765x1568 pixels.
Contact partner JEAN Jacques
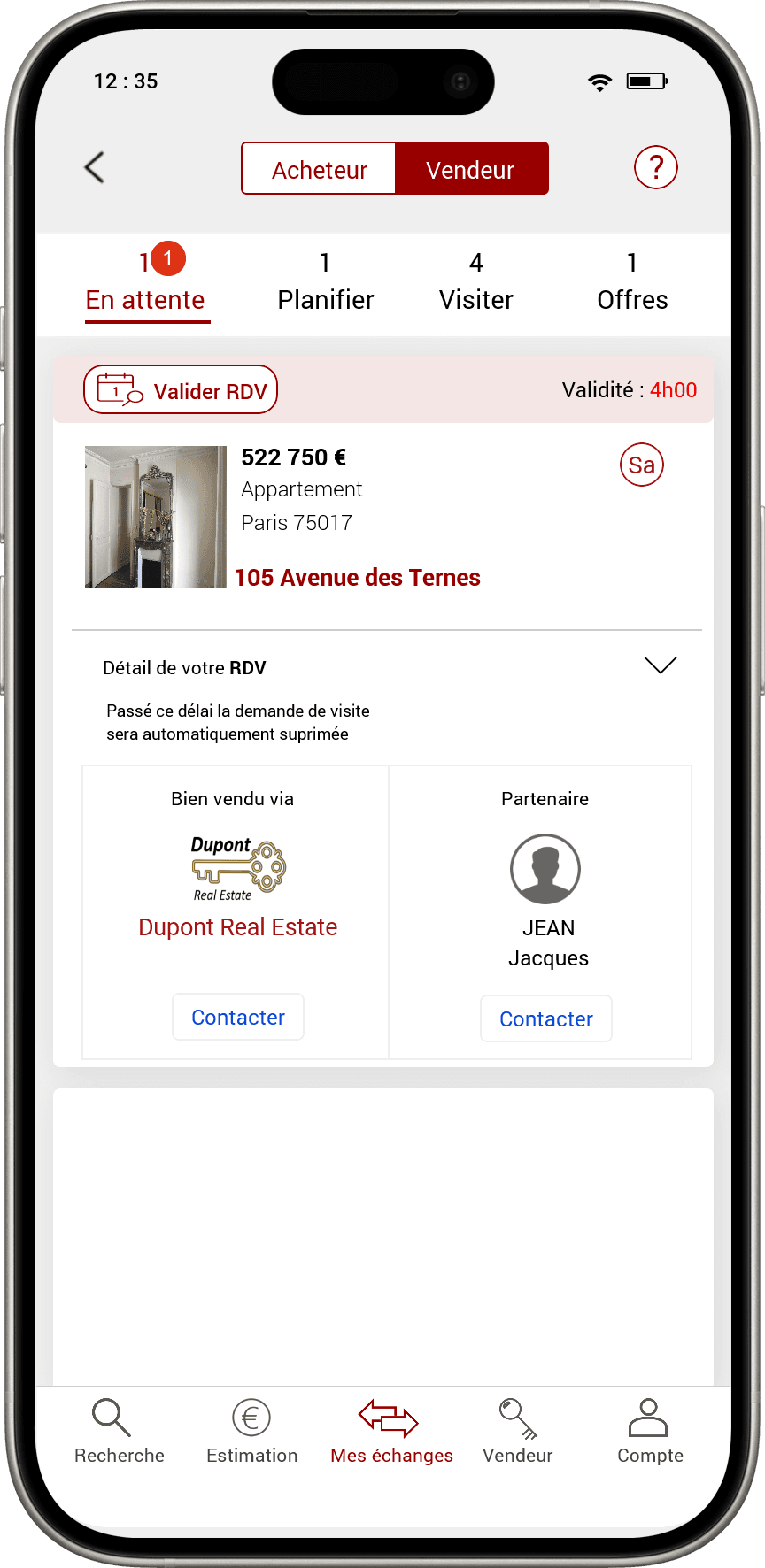click(545, 1019)
